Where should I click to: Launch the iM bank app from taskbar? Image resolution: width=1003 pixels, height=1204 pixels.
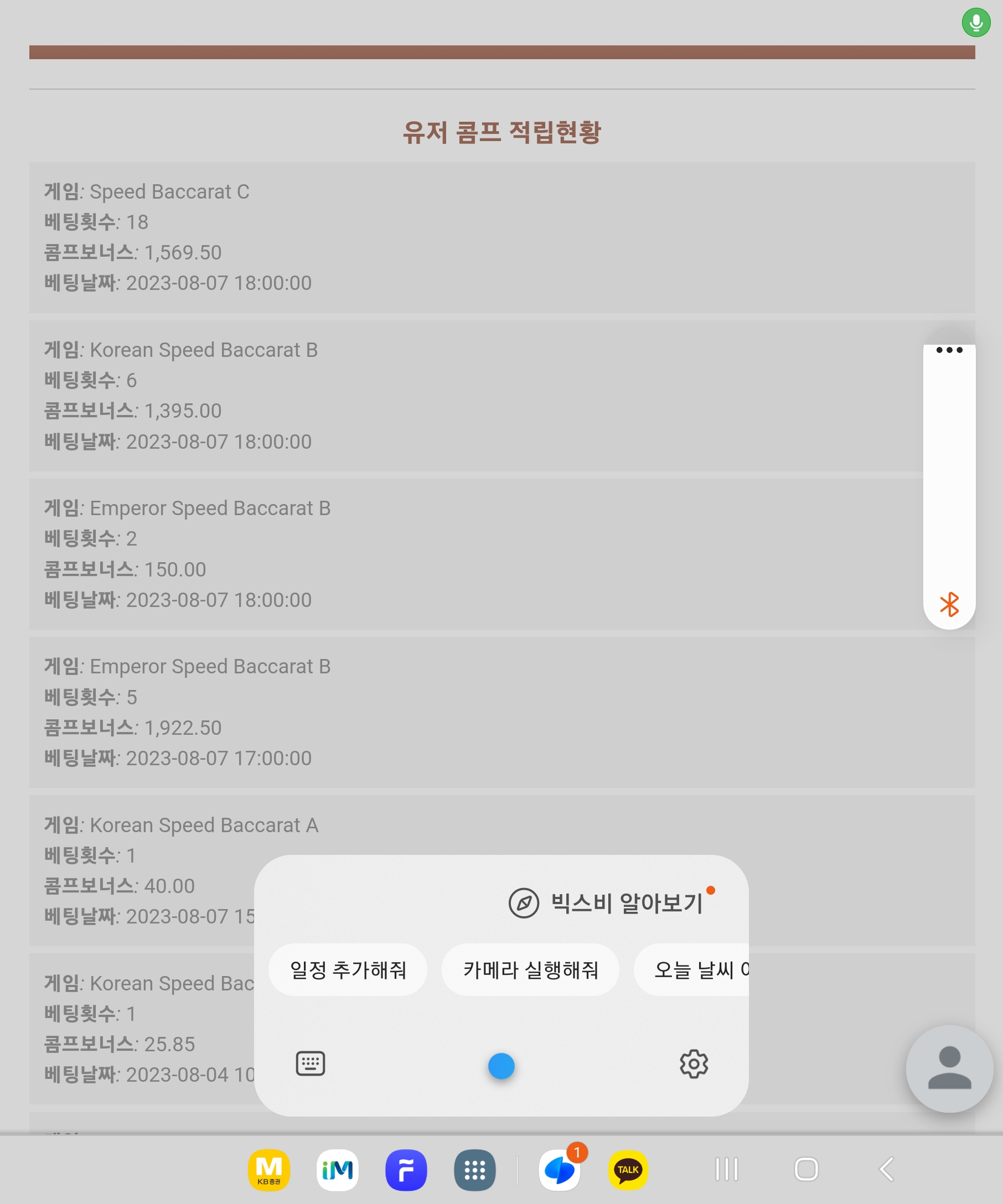point(337,1170)
